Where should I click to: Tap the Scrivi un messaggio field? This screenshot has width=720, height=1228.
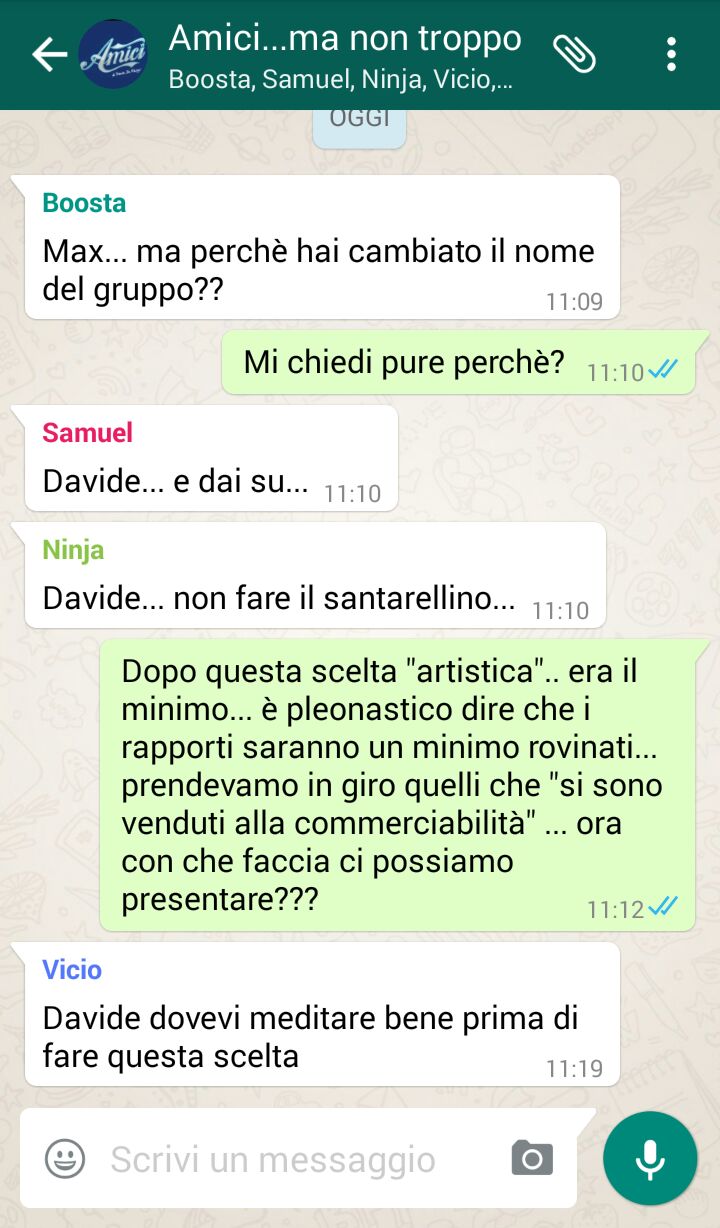point(290,1159)
